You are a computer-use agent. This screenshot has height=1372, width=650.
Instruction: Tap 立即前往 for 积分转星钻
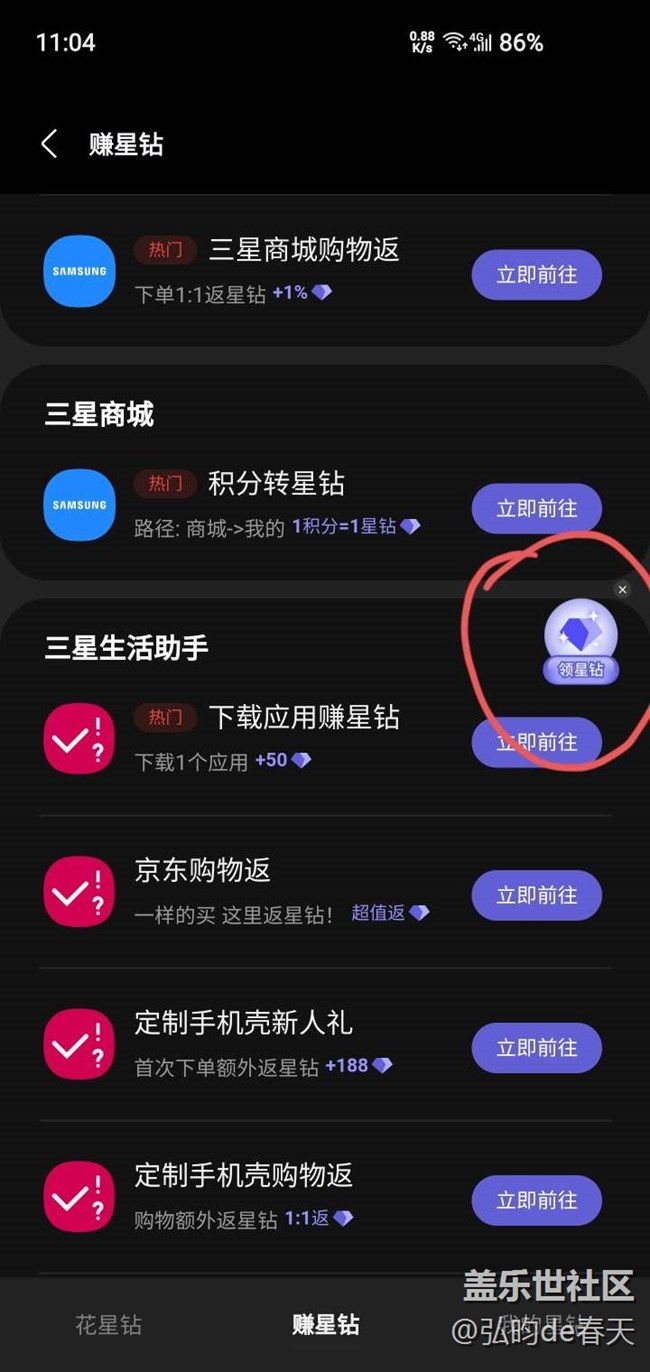pos(537,508)
